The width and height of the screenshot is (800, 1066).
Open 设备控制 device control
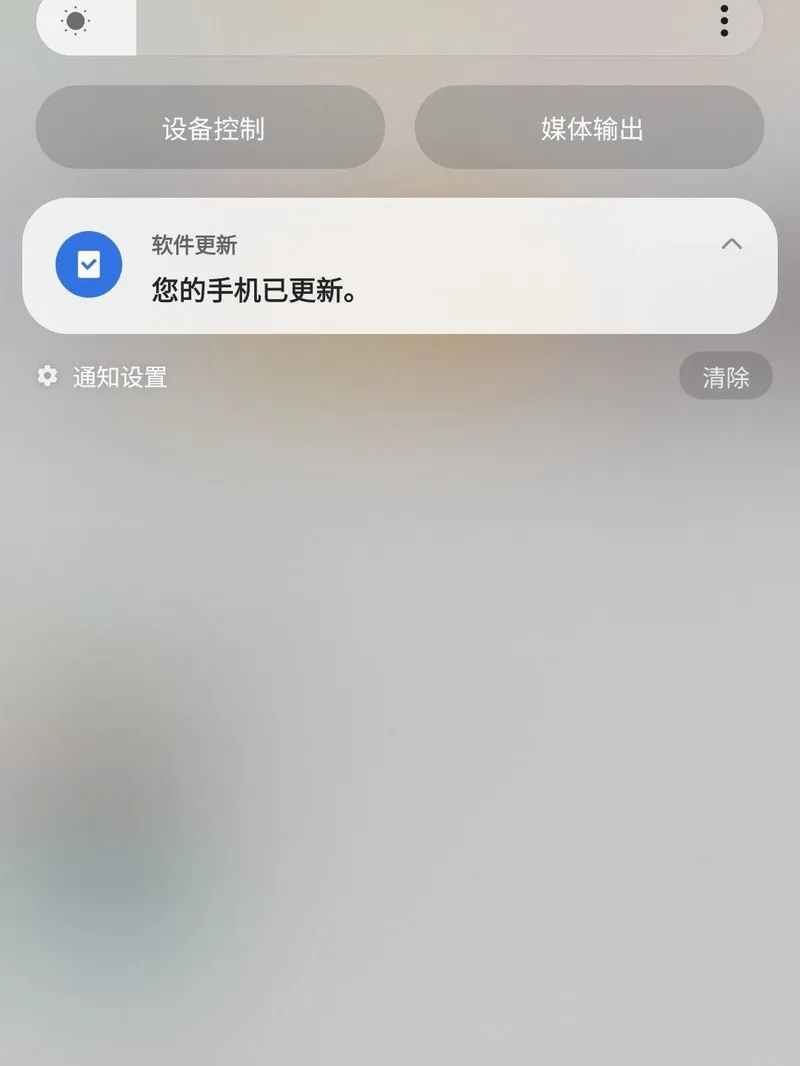click(x=211, y=128)
